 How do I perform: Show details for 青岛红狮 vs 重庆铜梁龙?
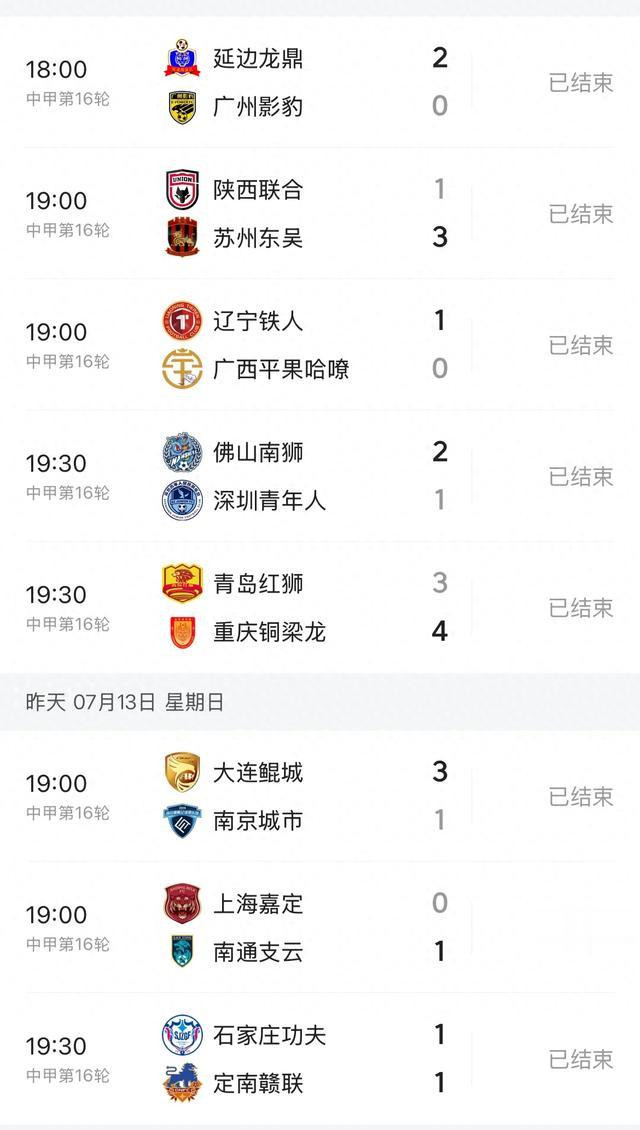pyautogui.click(x=320, y=607)
